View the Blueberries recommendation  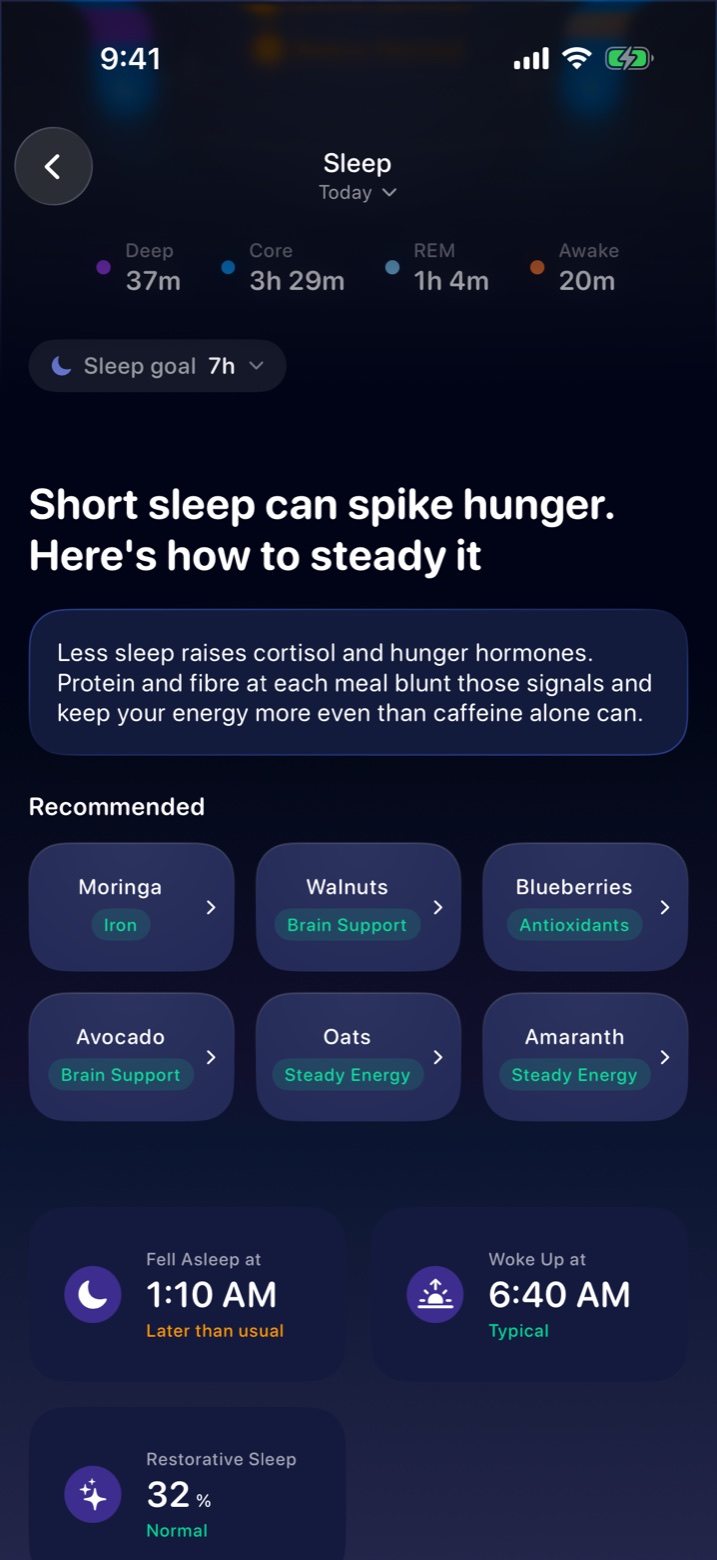[x=585, y=907]
